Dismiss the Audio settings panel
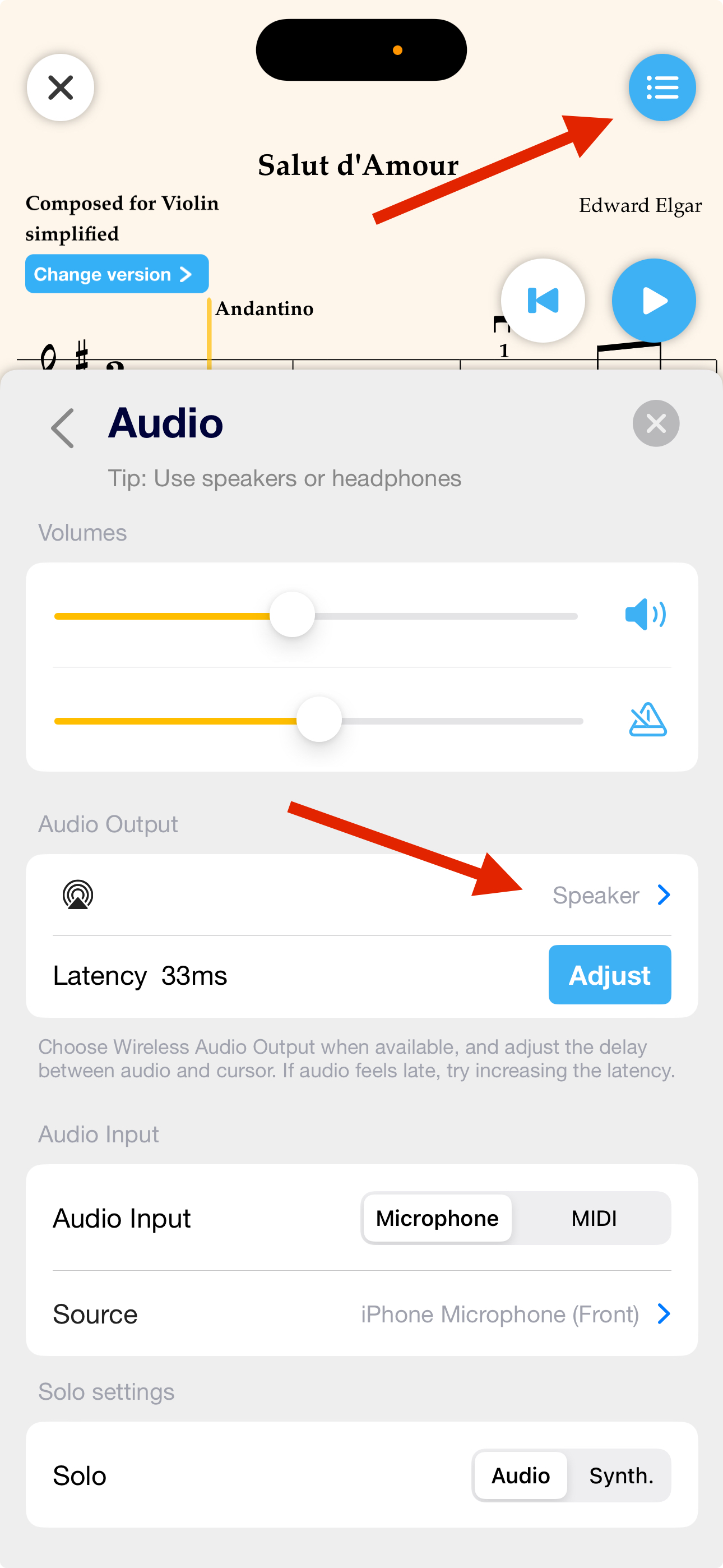Image resolution: width=723 pixels, height=1568 pixels. point(655,423)
